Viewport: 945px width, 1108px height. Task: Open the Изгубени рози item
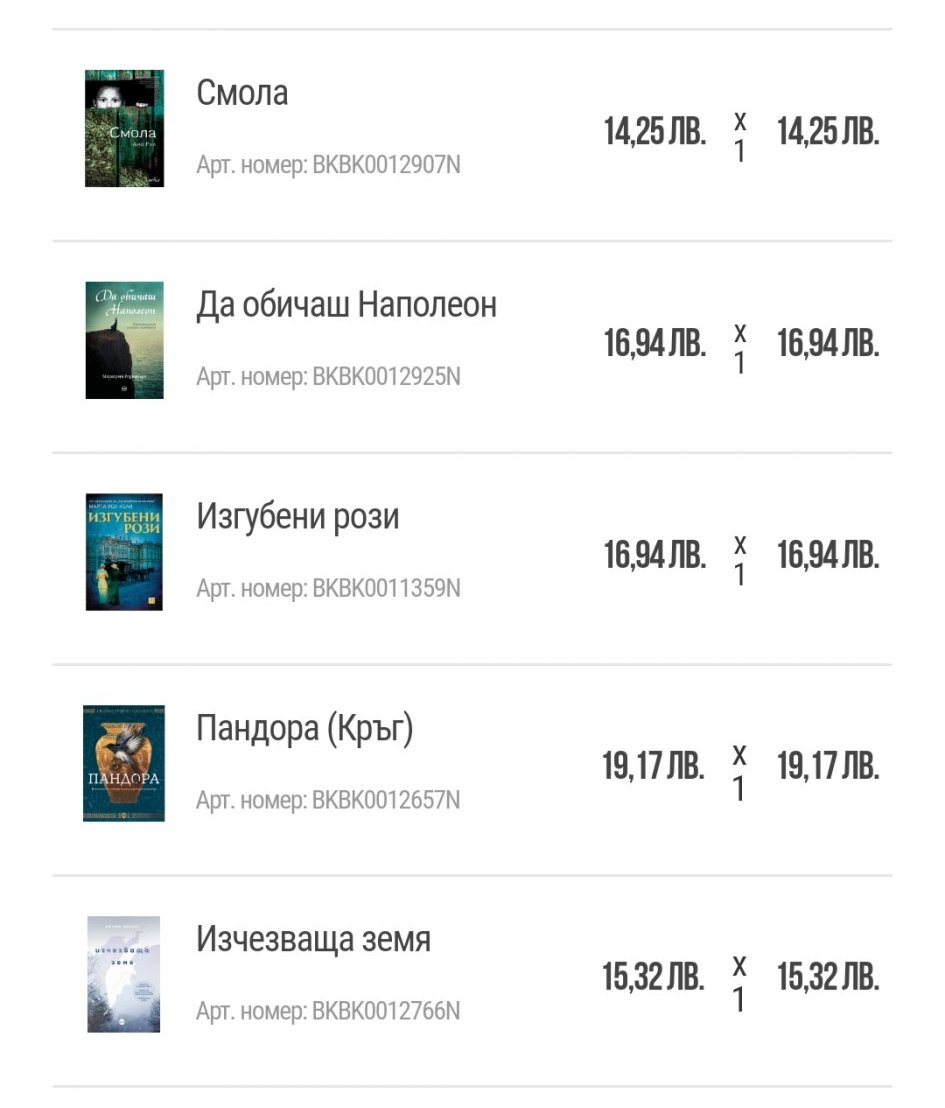click(297, 517)
